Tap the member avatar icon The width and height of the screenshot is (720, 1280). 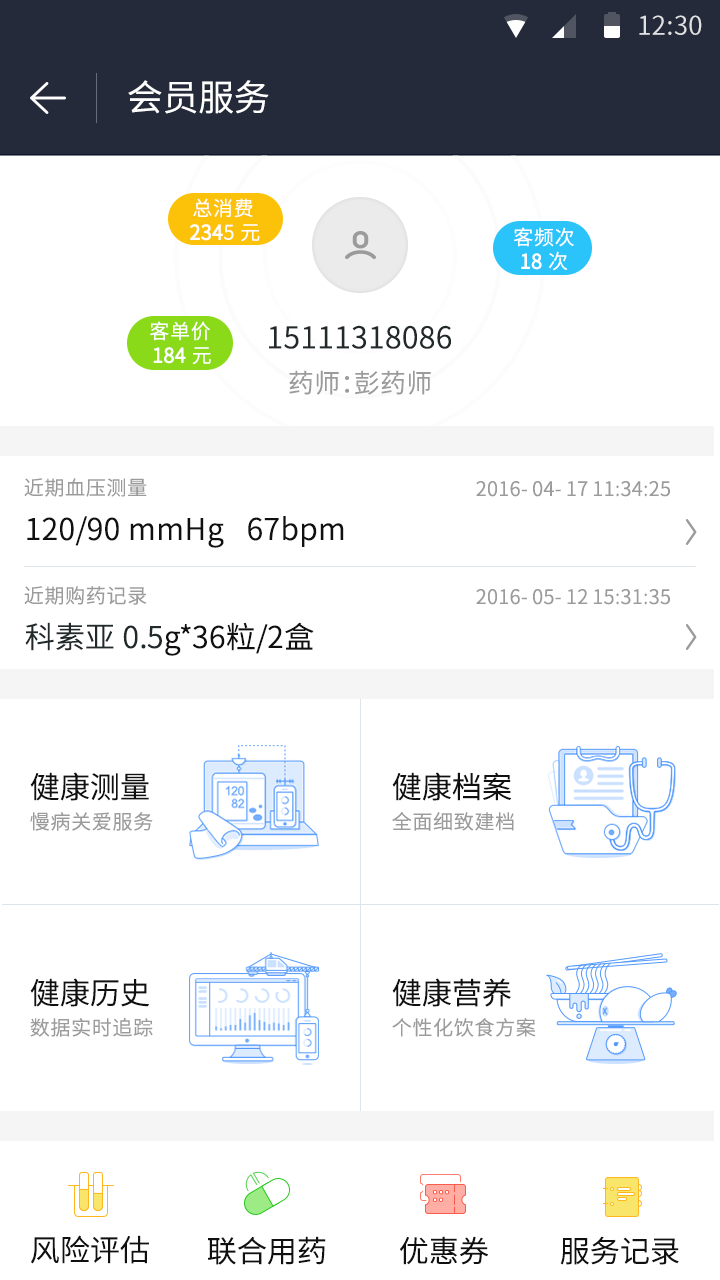[360, 245]
